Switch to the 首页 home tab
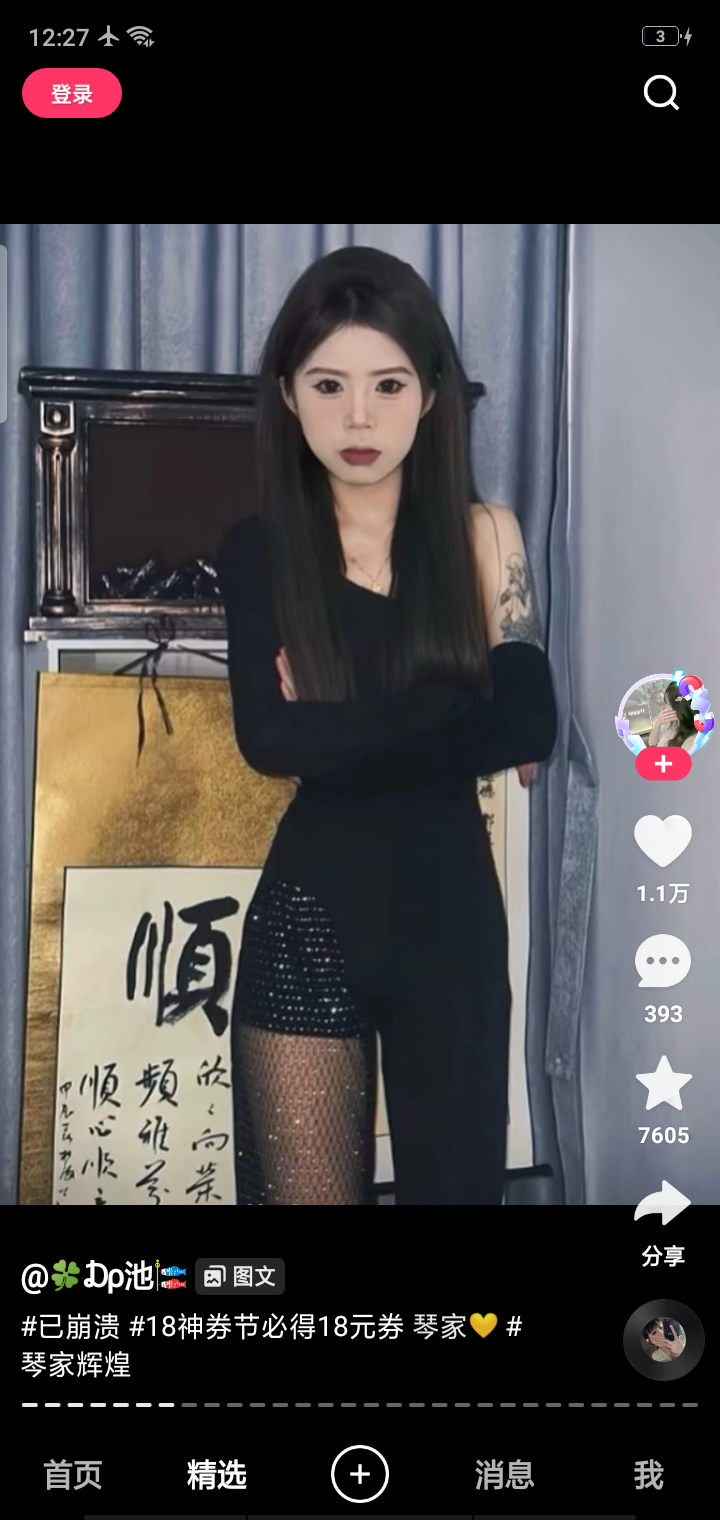 (73, 1475)
